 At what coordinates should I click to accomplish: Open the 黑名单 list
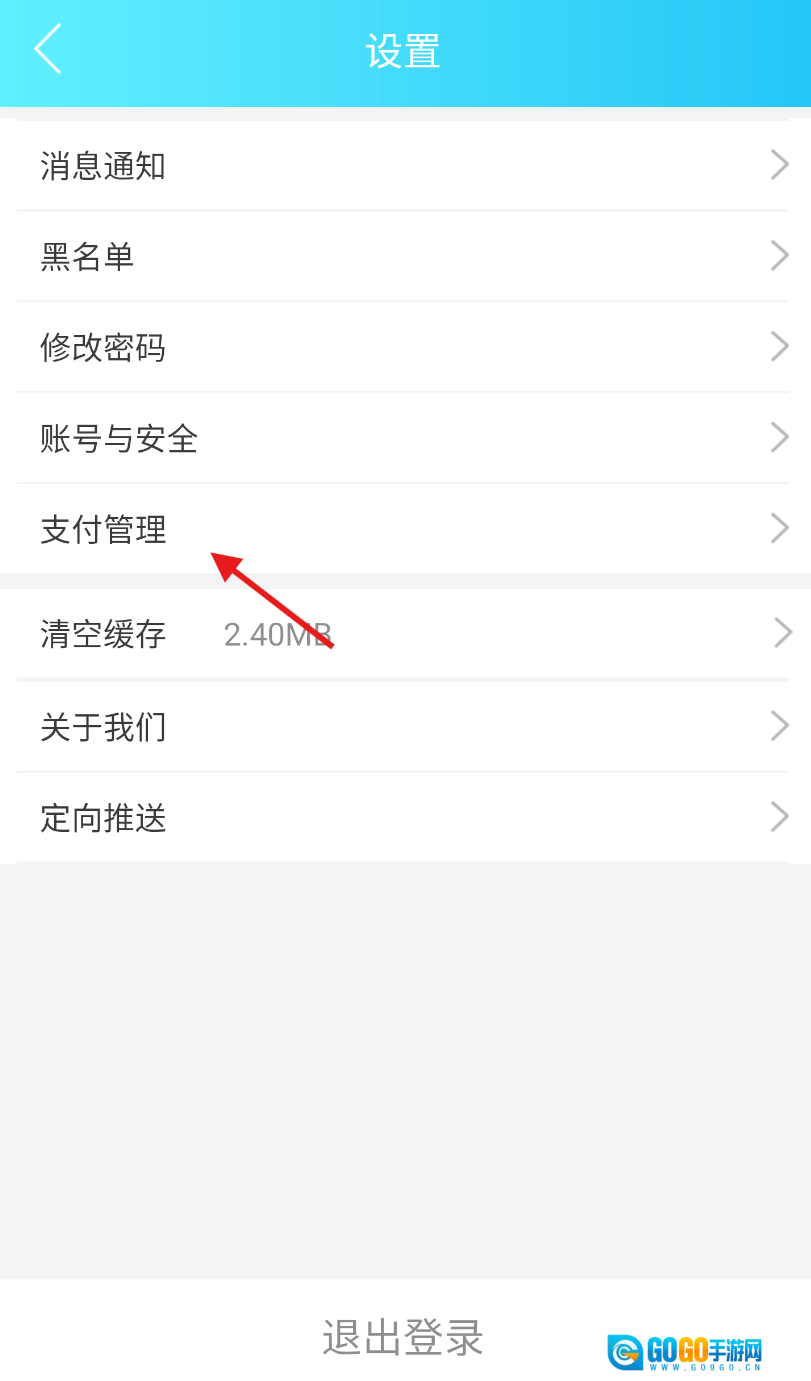click(x=403, y=257)
